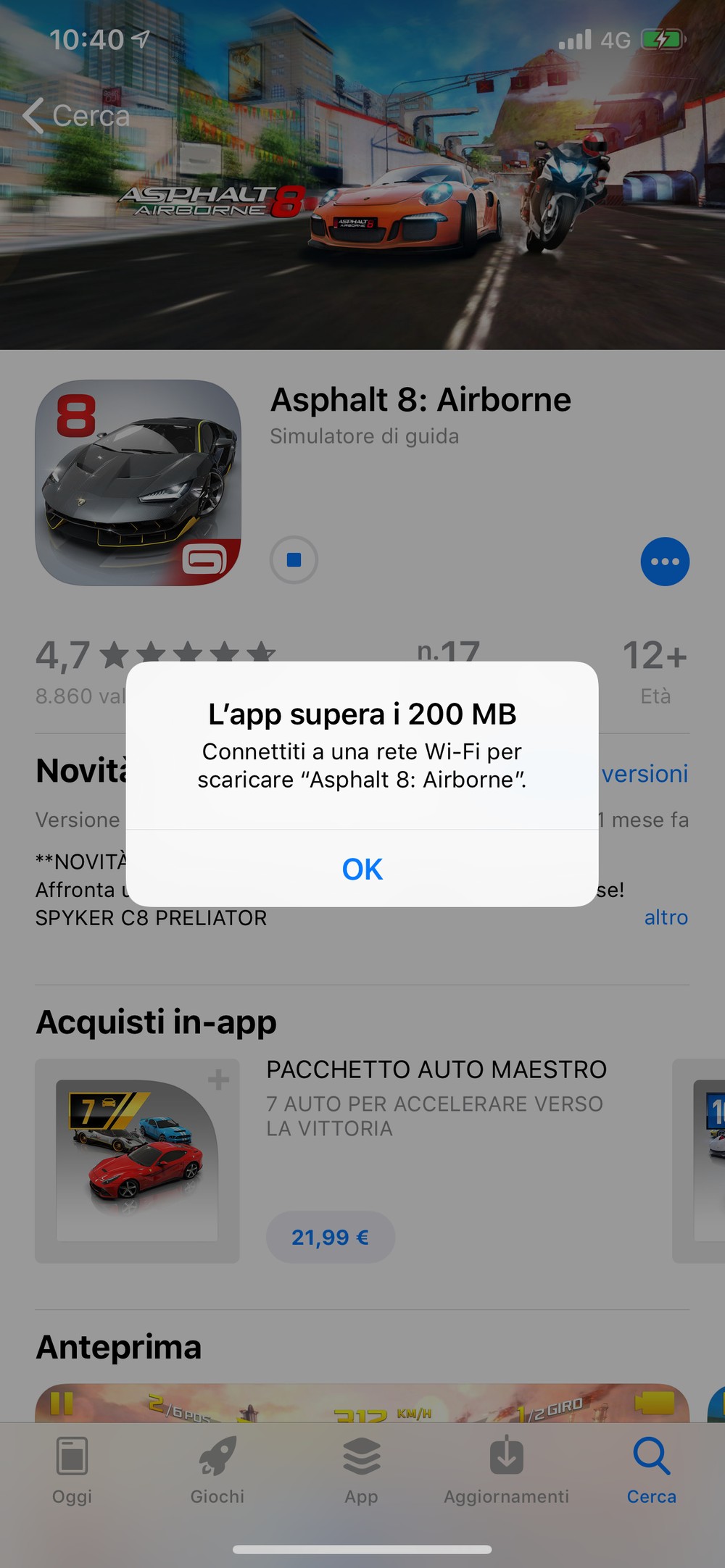Go back to Cerca
725x1568 pixels.
[76, 116]
